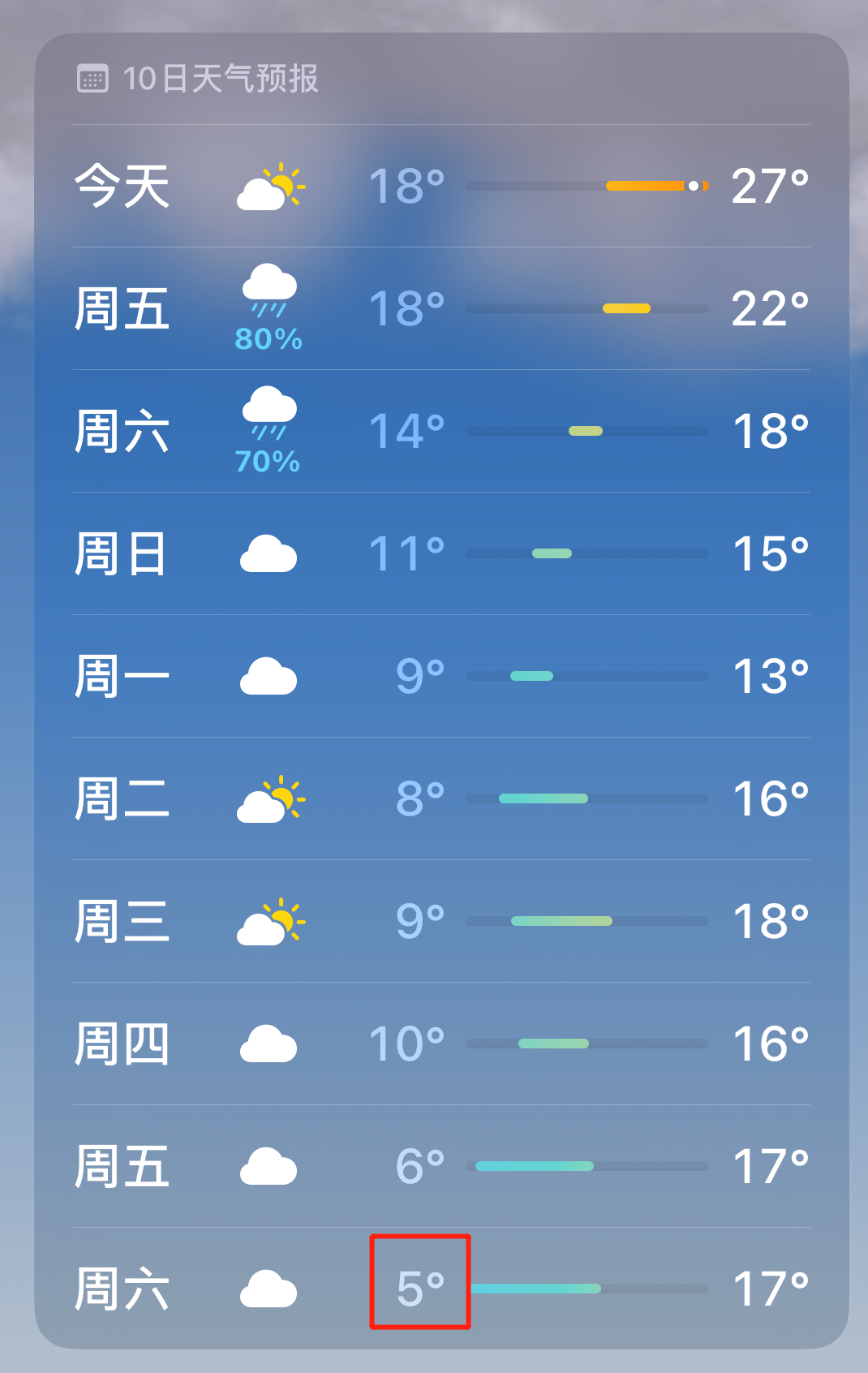Open the 周六 row with 5° low

[441, 1289]
